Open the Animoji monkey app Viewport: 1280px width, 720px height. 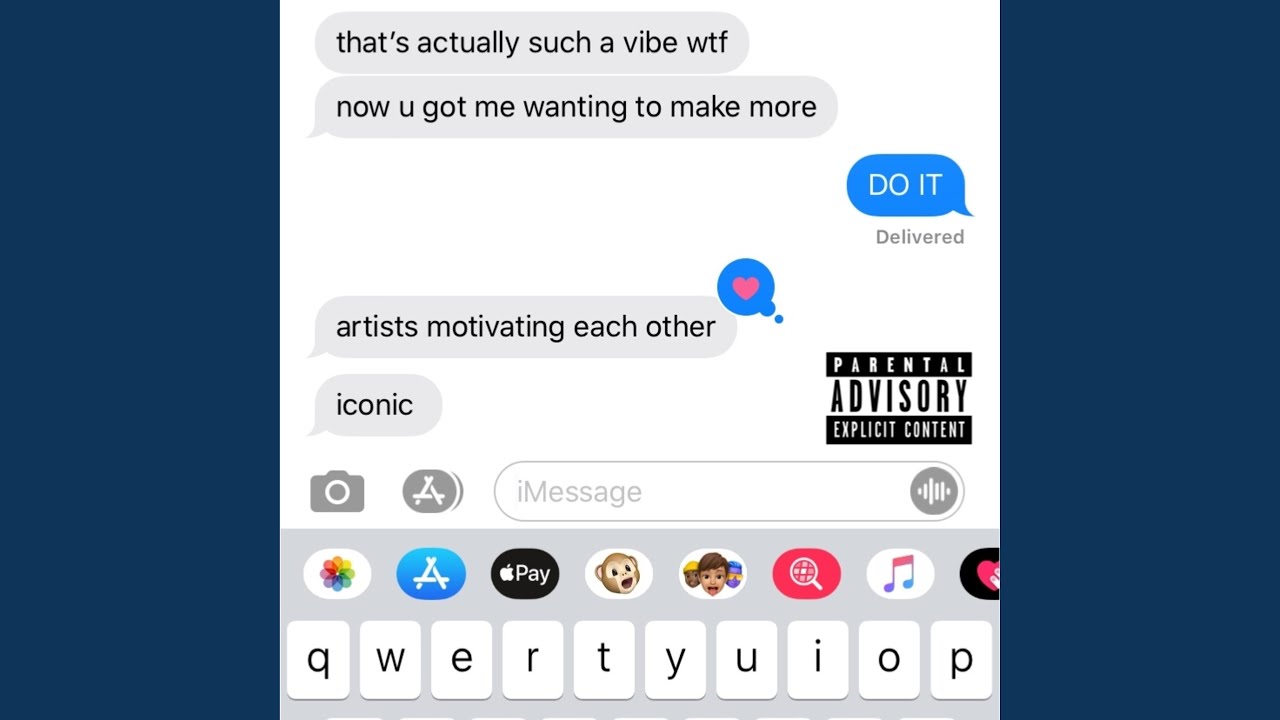[x=619, y=574]
